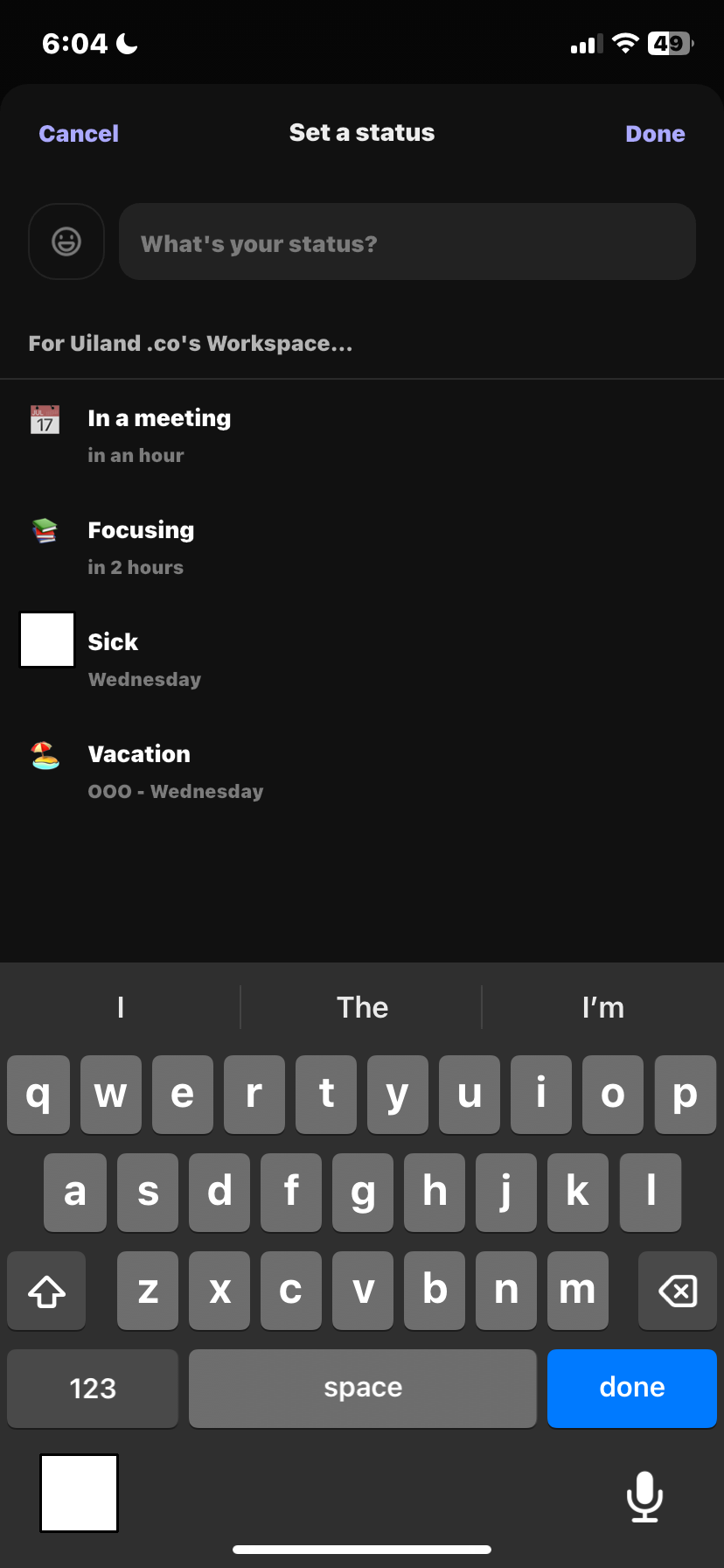Tap the emoji thumbnail at bottom left

click(79, 1493)
